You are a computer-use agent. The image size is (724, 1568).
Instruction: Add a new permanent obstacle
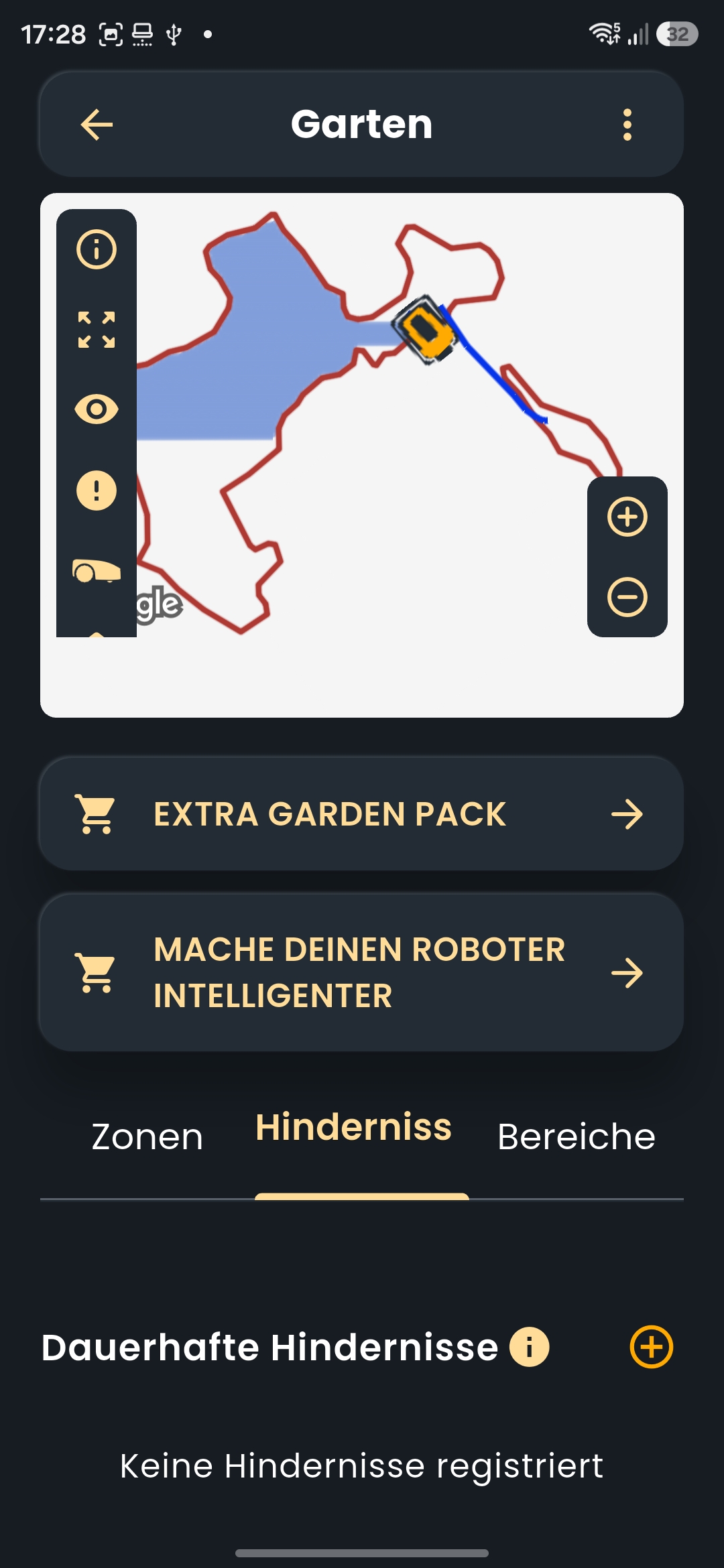(651, 1347)
